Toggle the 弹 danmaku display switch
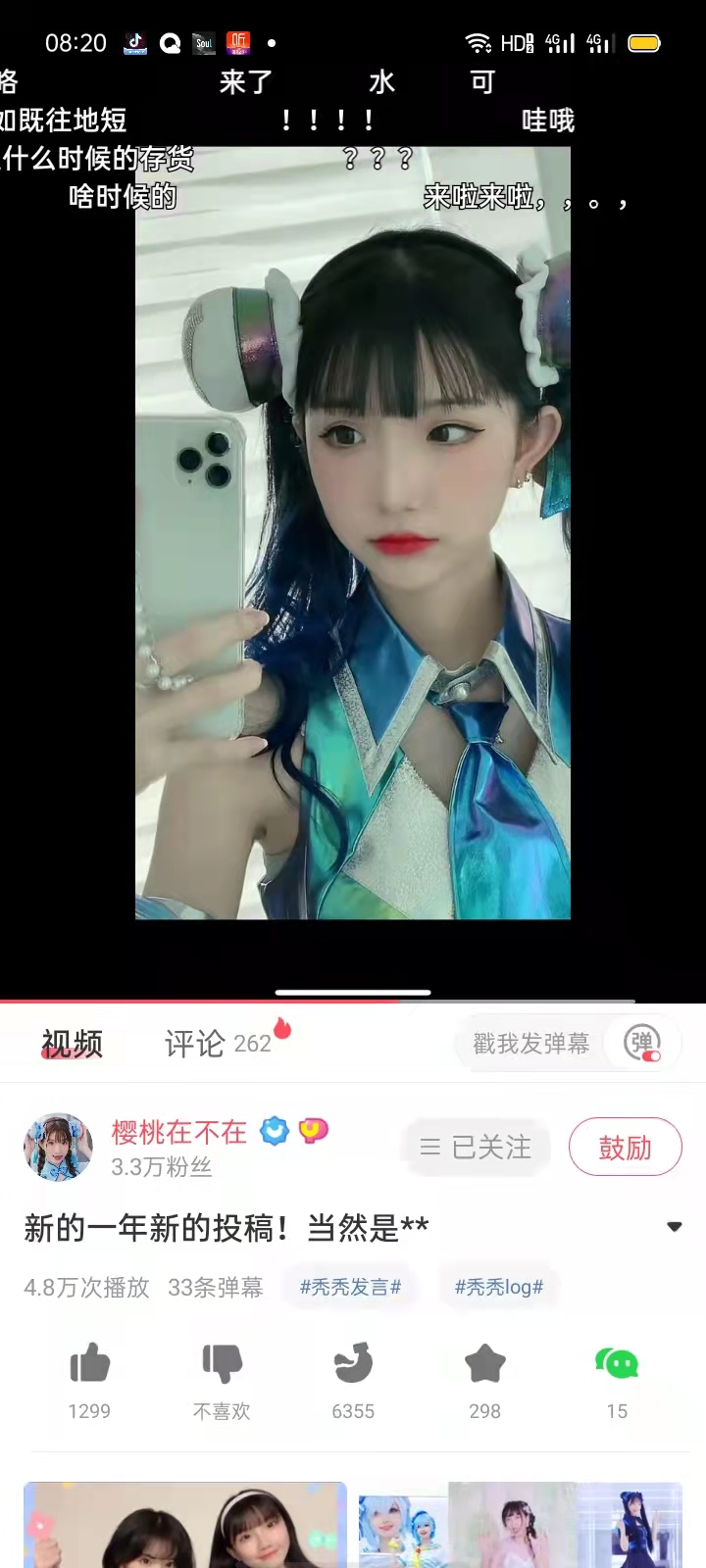The width and height of the screenshot is (706, 1568). click(x=642, y=1044)
